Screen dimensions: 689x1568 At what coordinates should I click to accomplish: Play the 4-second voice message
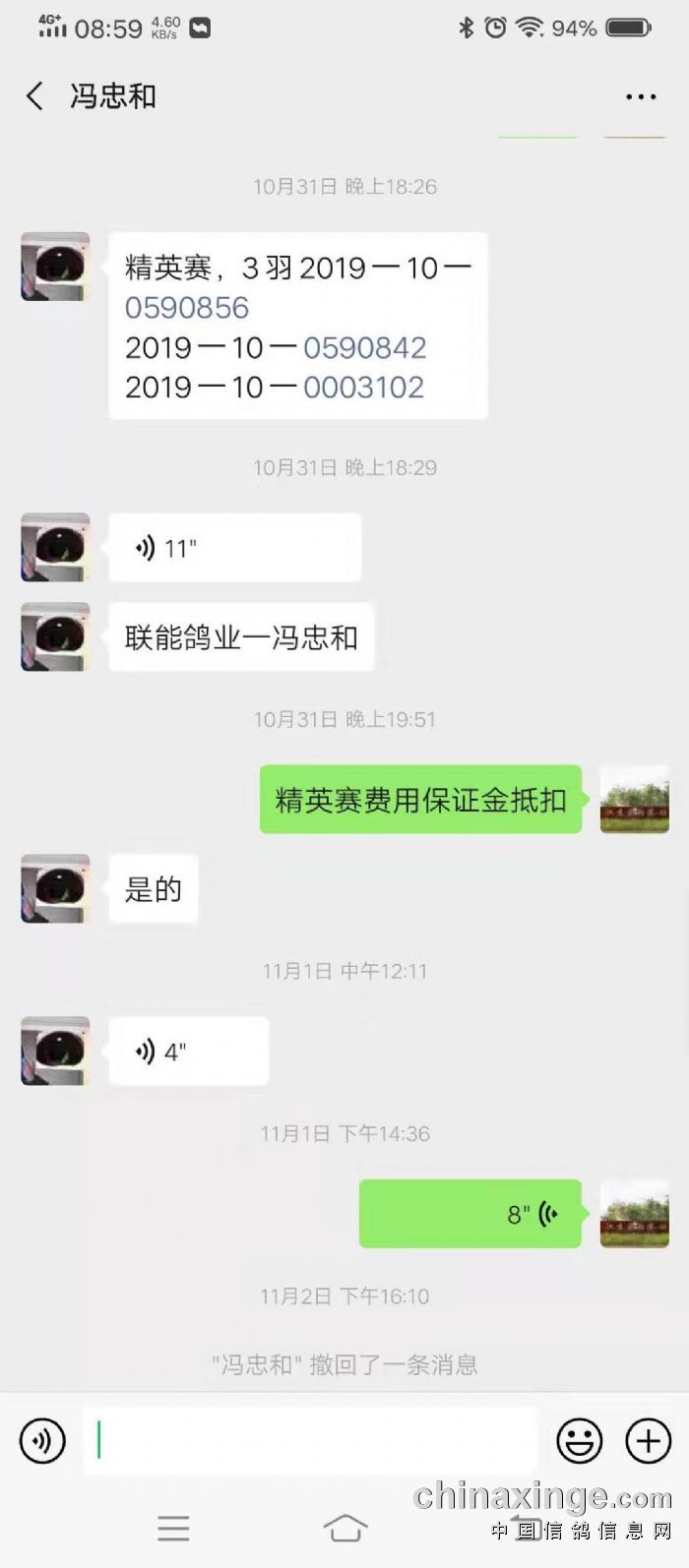pyautogui.click(x=188, y=1052)
